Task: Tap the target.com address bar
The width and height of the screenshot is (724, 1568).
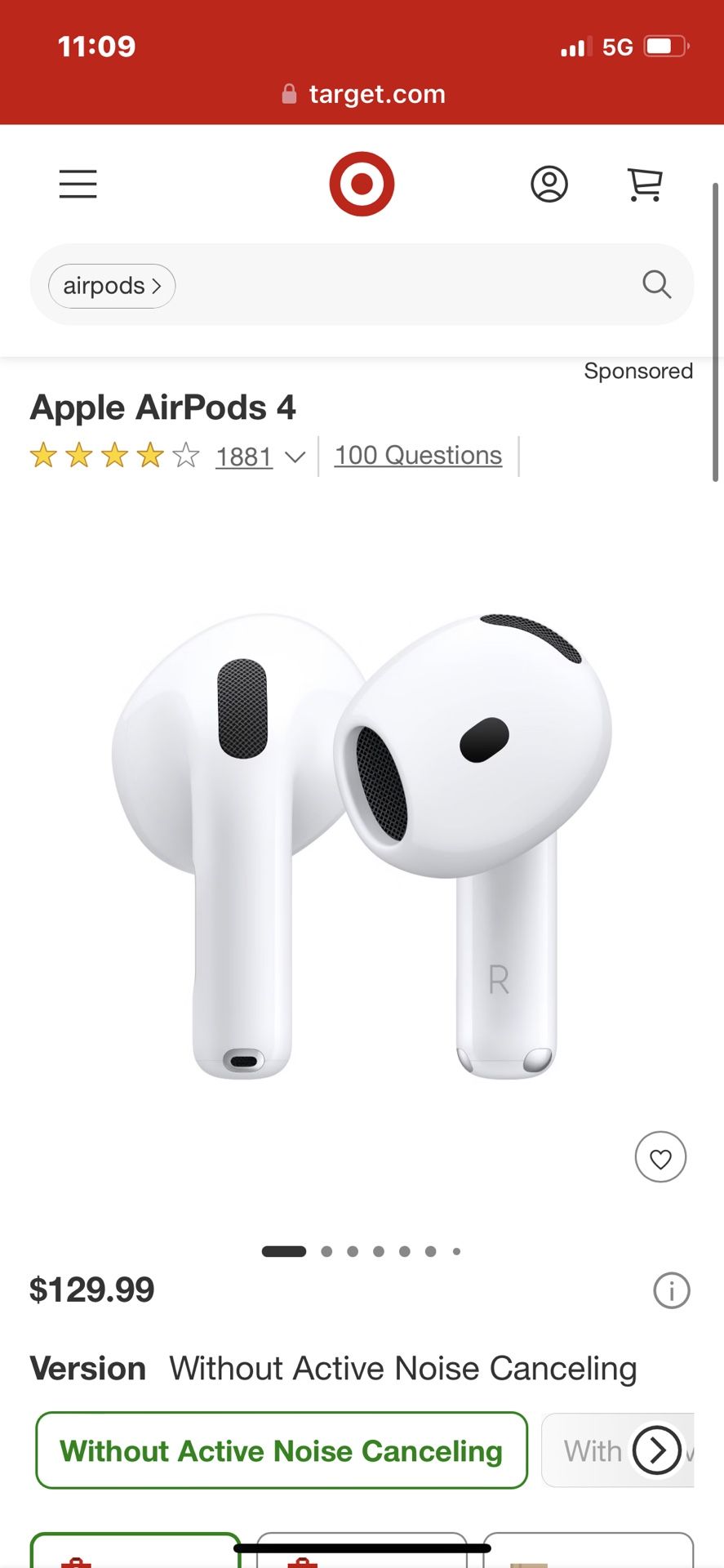Action: 363,94
